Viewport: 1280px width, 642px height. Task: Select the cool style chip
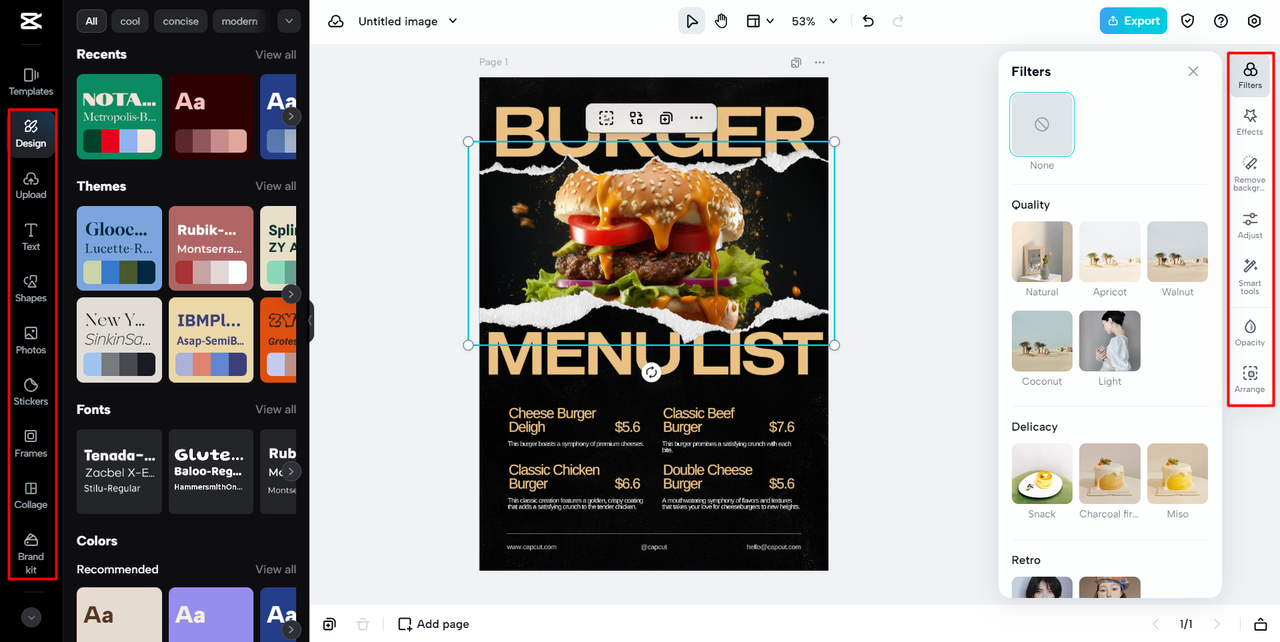pos(130,21)
